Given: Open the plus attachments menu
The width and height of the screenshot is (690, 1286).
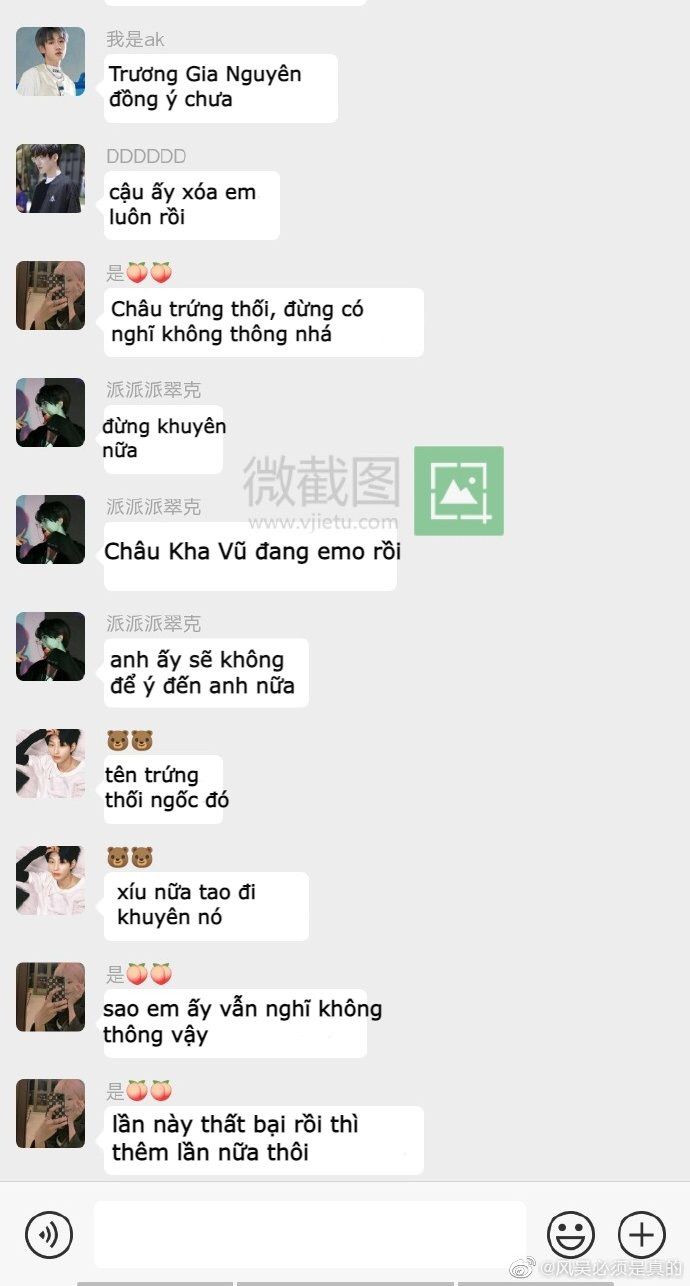Looking at the screenshot, I should pos(642,1234).
